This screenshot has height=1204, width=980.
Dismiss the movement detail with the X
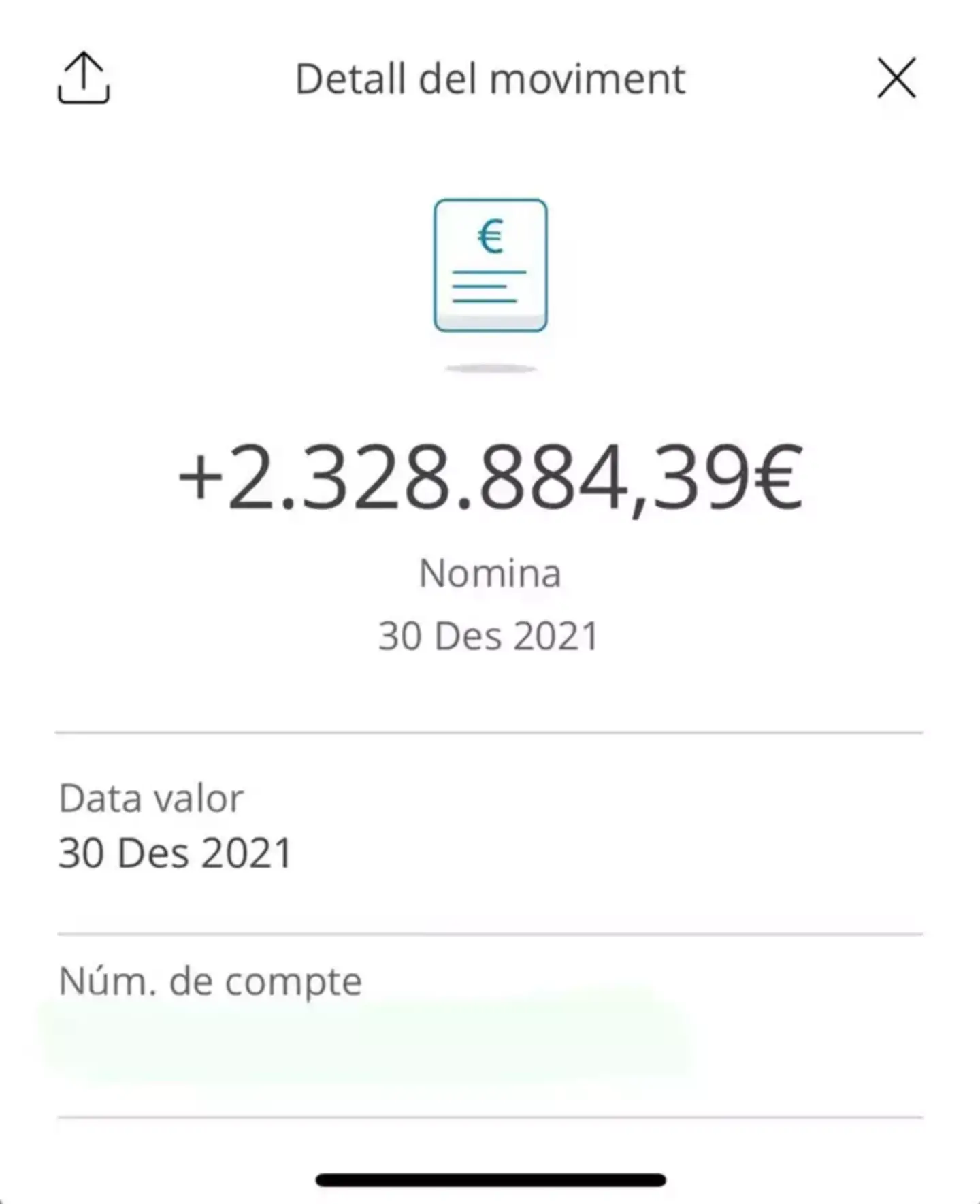pyautogui.click(x=896, y=78)
